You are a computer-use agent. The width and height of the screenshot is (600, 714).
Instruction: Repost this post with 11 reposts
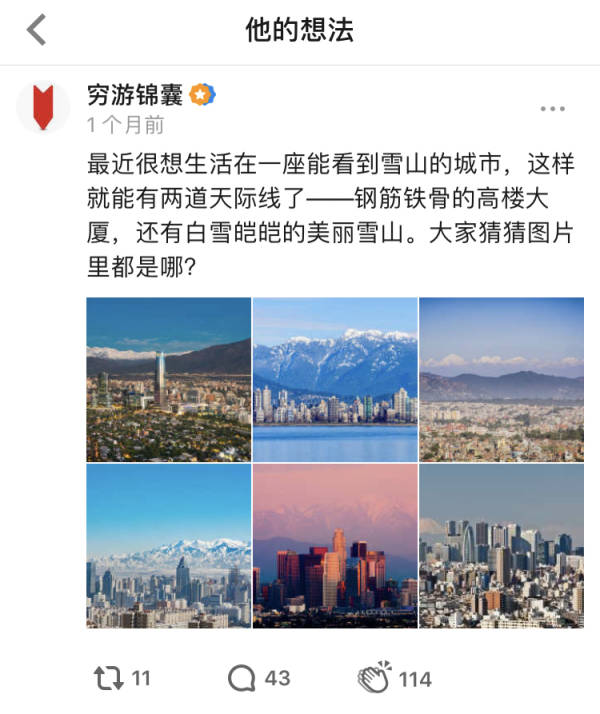pos(121,678)
